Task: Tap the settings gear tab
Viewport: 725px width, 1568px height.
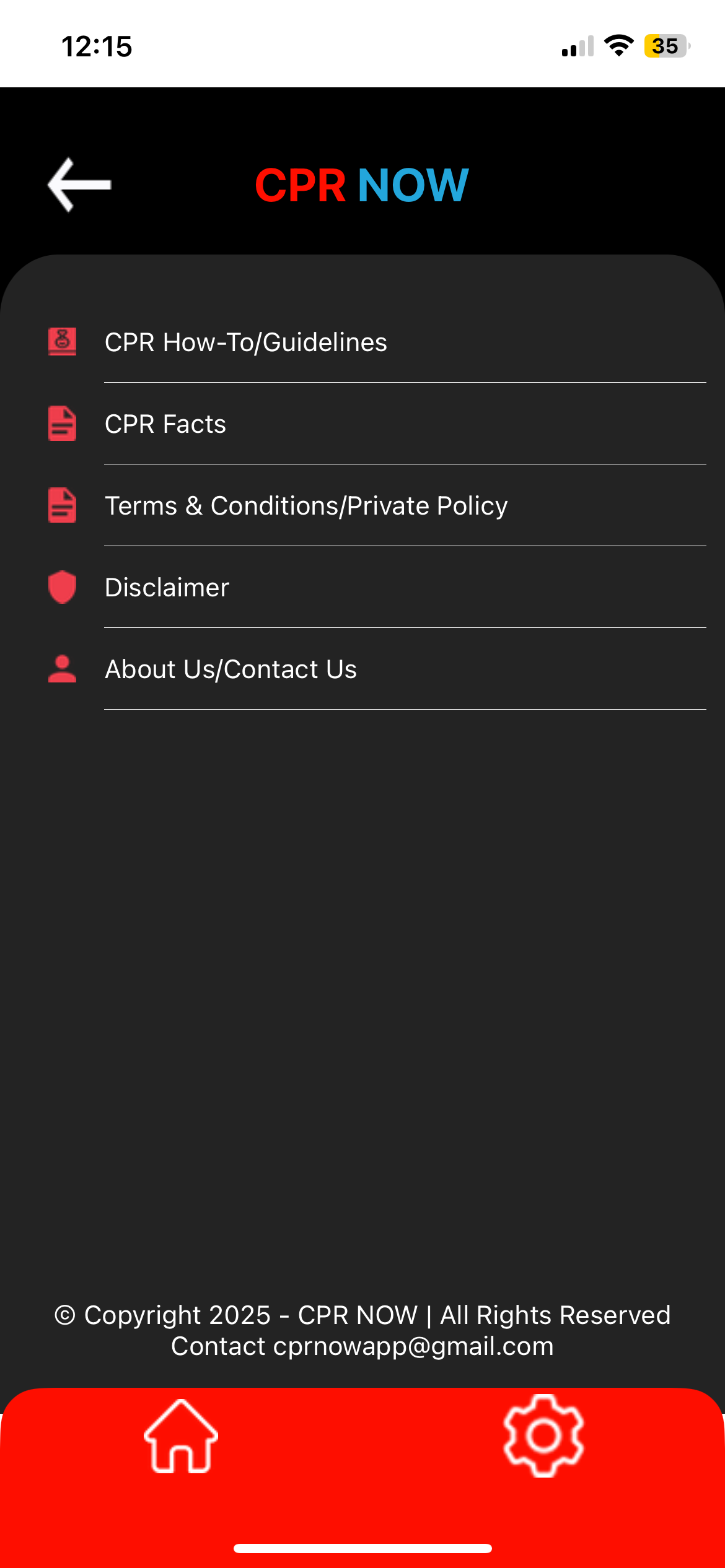Action: point(543,1436)
